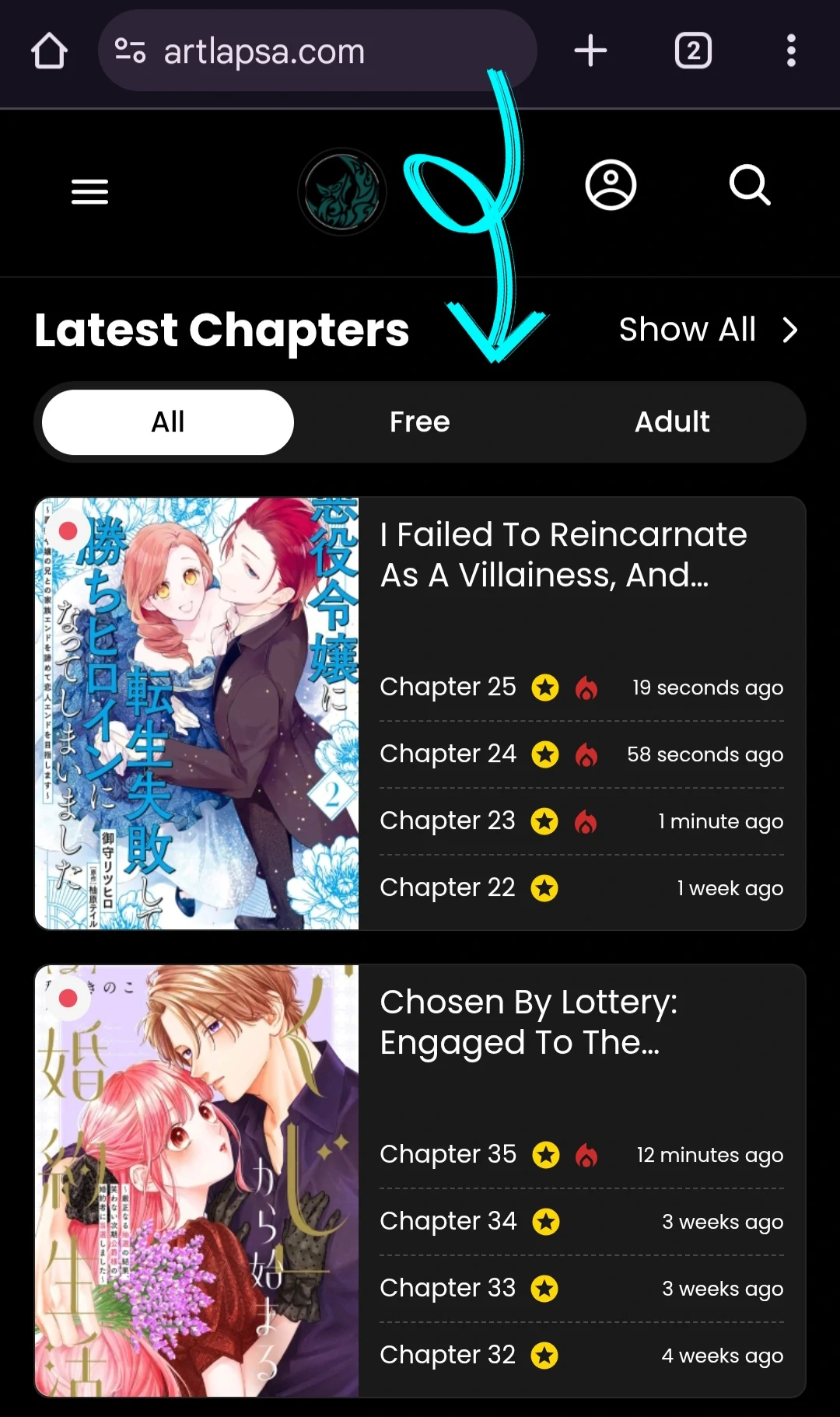Open a new browser tab
This screenshot has height=1417, width=840.
[590, 51]
